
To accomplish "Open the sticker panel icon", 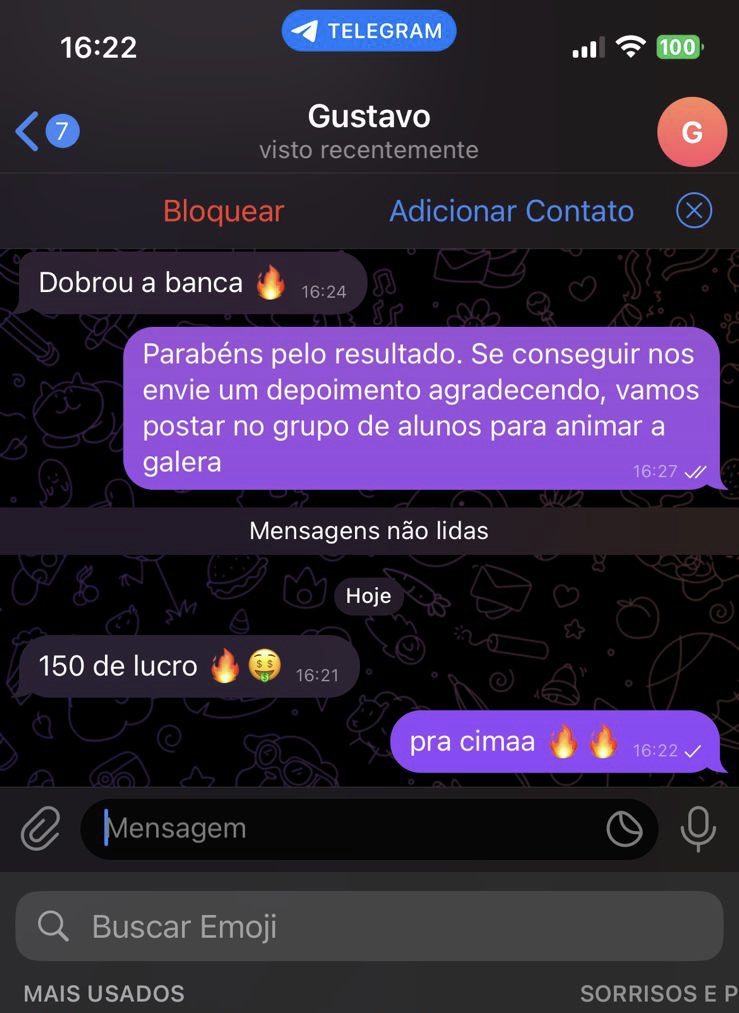I will coord(625,829).
